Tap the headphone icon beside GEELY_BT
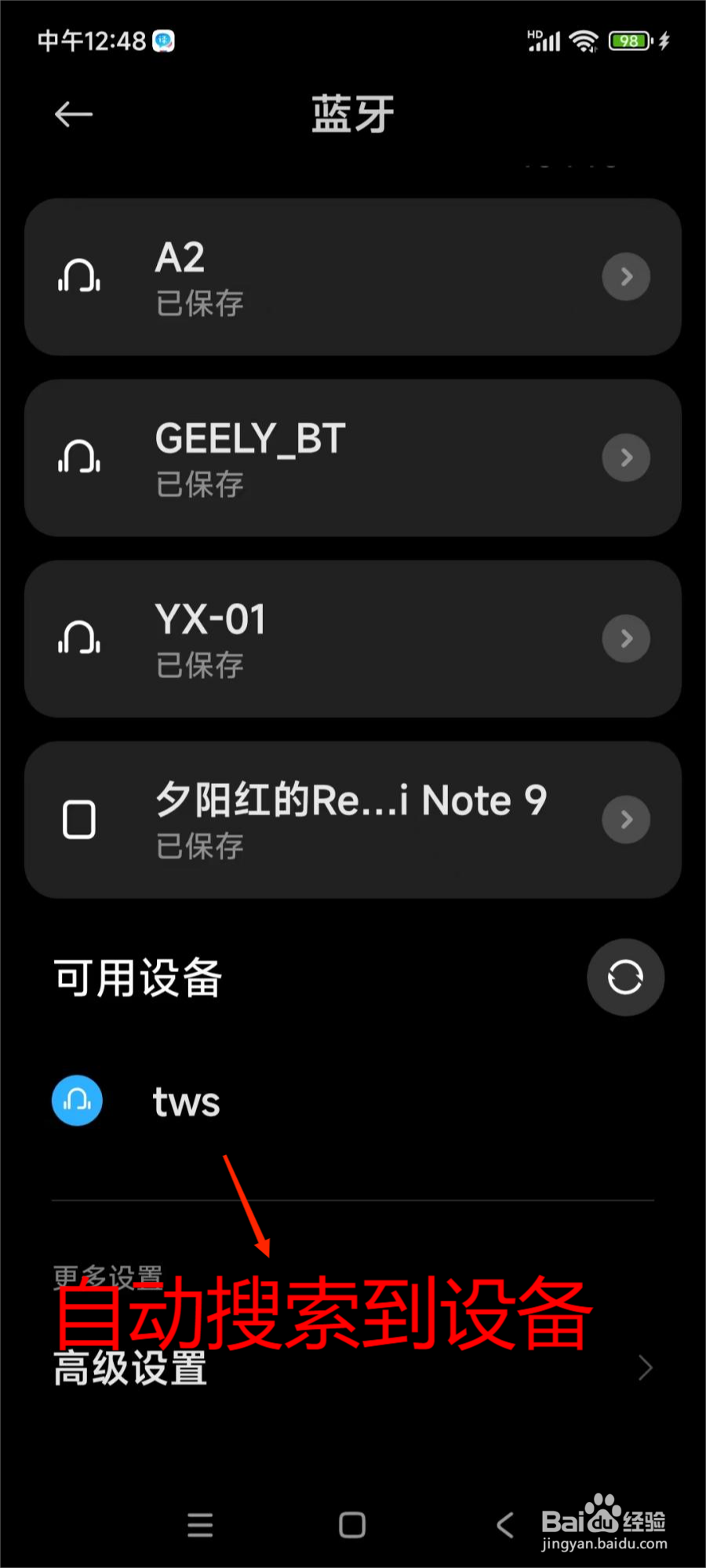 pyautogui.click(x=79, y=458)
